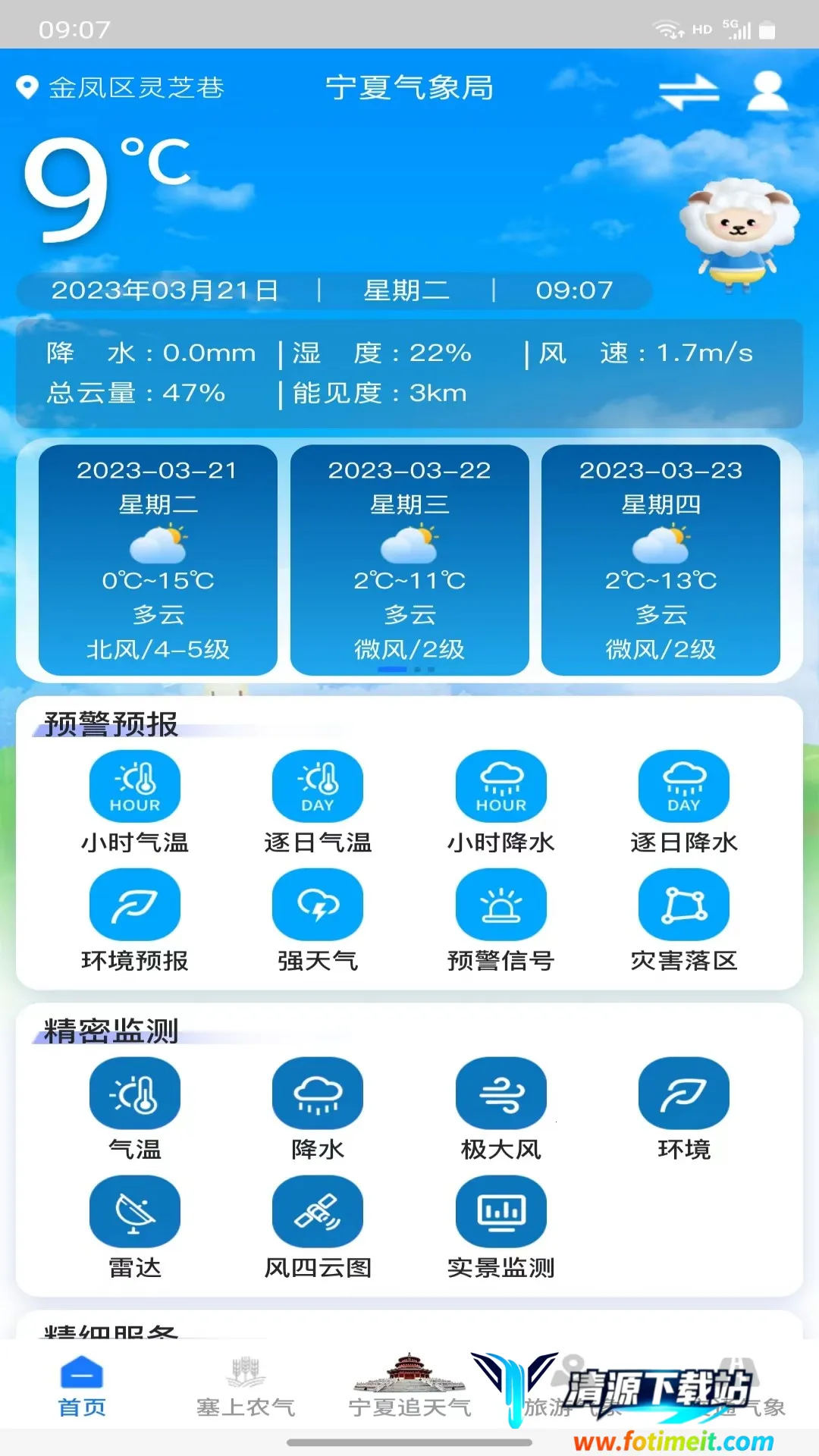Open the user profile icon
This screenshot has height=1456, width=819.
tap(767, 91)
